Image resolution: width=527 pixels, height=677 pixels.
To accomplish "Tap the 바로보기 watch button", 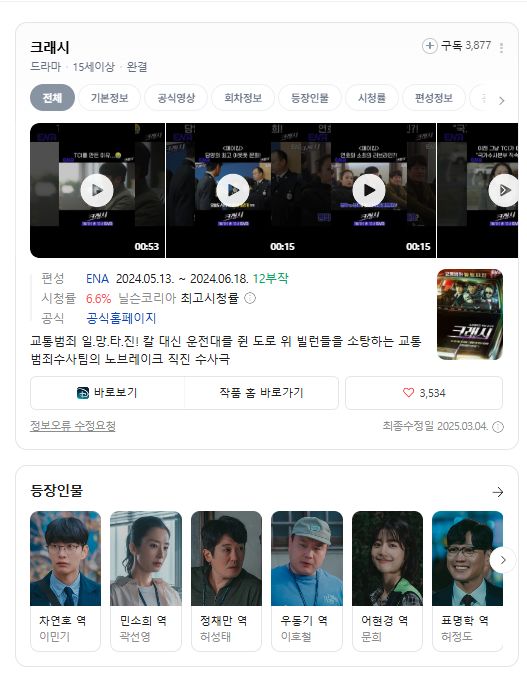I will [x=107, y=392].
